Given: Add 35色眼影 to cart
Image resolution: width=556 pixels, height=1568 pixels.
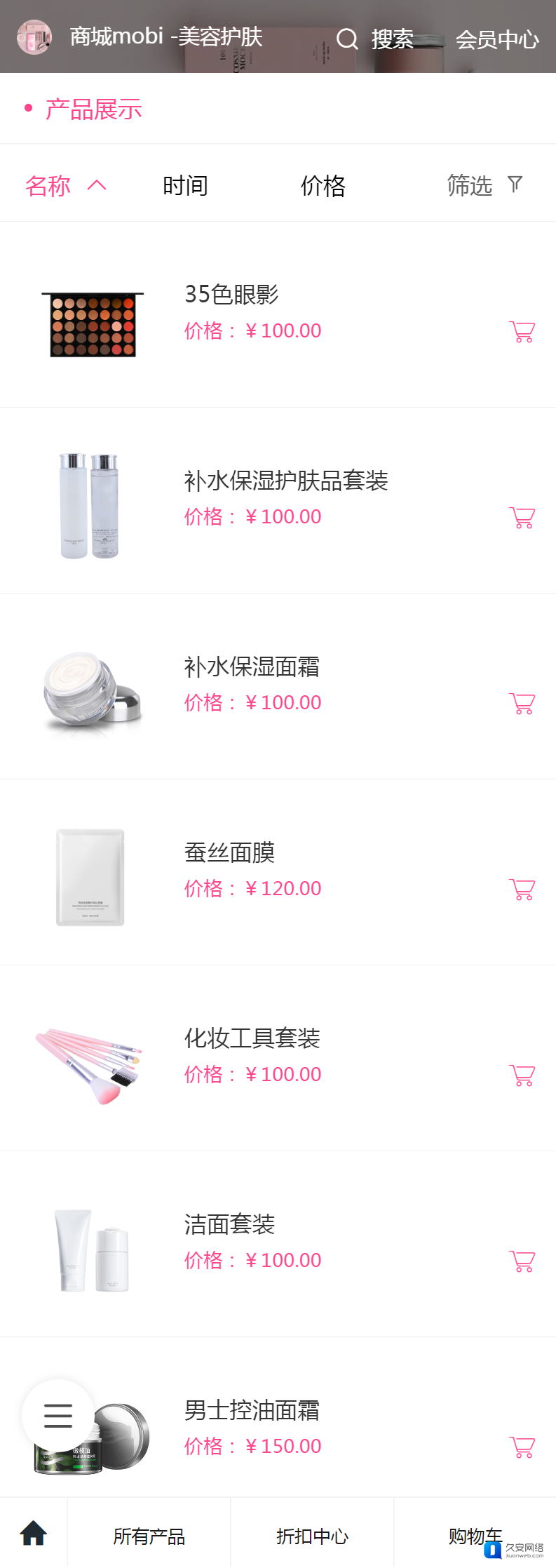Looking at the screenshot, I should (522, 331).
